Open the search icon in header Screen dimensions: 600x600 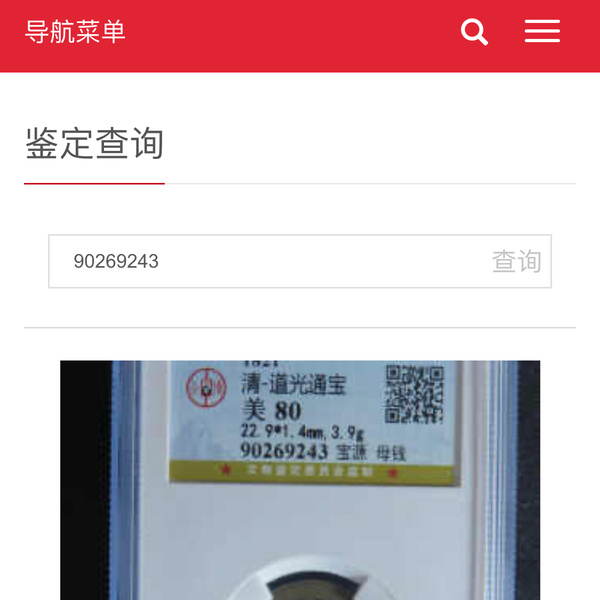coord(474,32)
